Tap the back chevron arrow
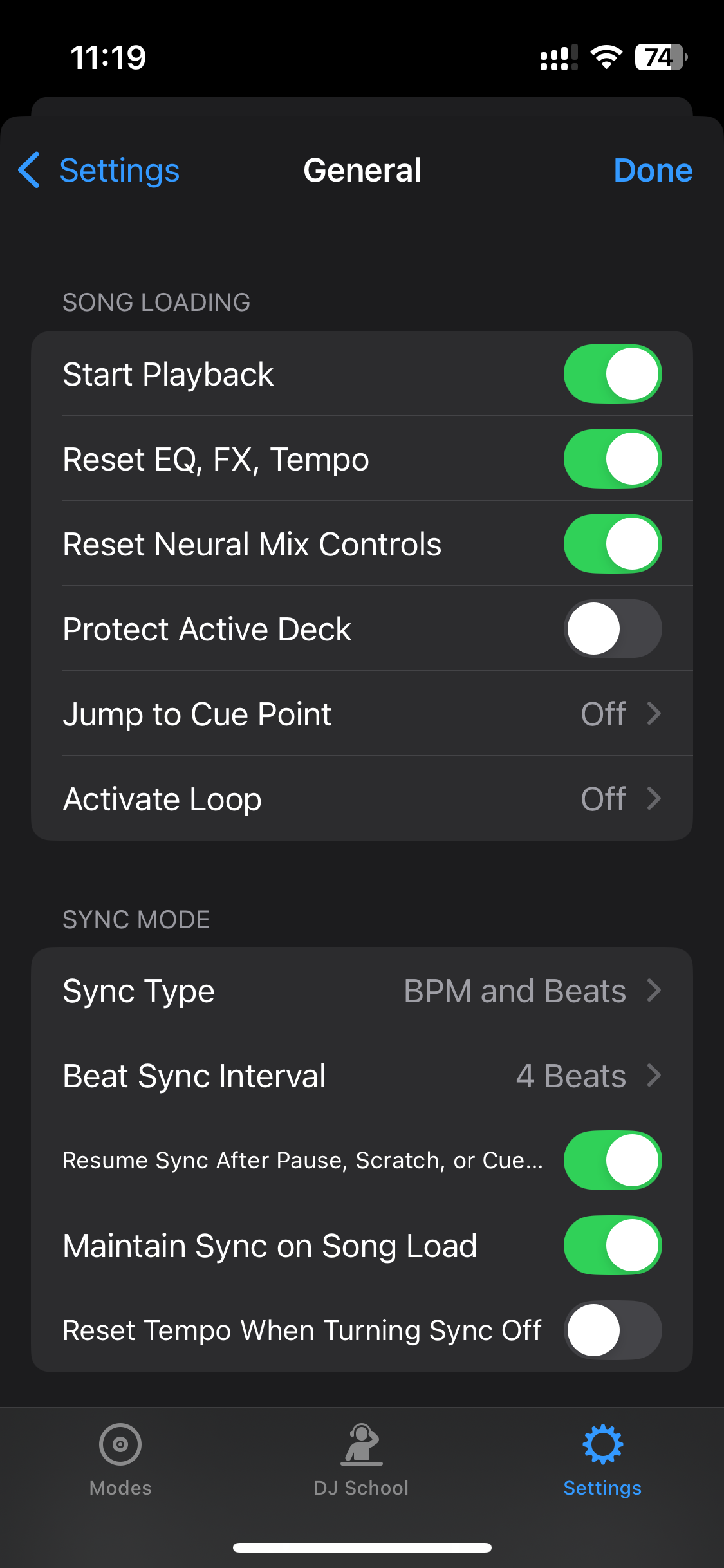Viewport: 724px width, 1568px height. pos(28,170)
